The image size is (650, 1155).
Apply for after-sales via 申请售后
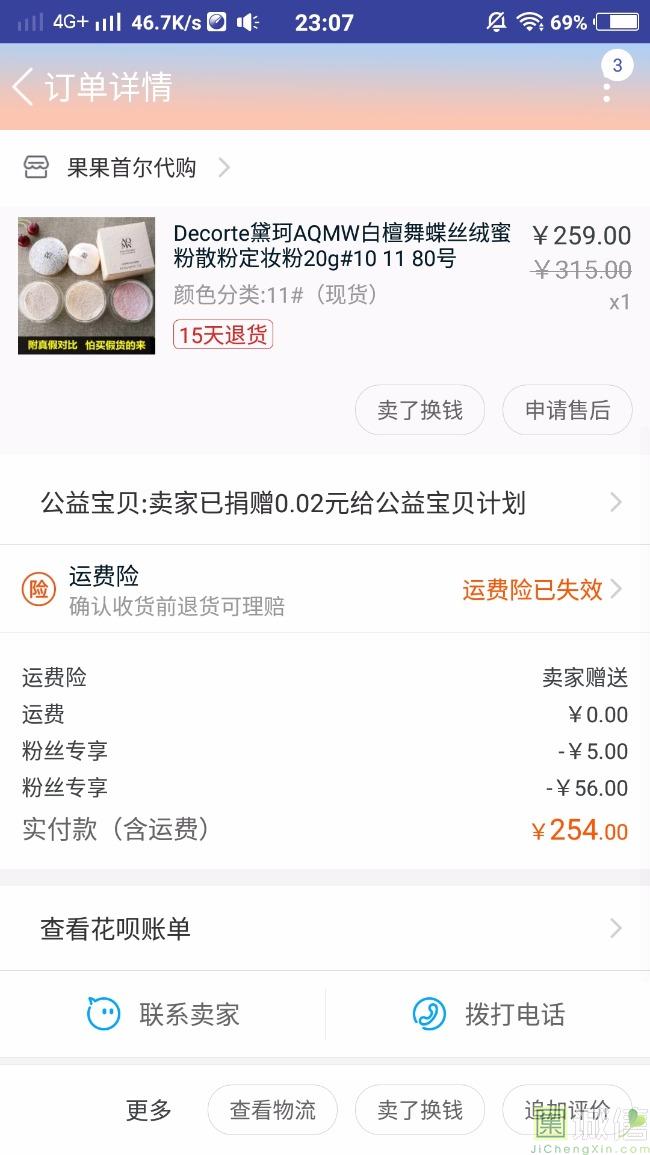point(567,410)
